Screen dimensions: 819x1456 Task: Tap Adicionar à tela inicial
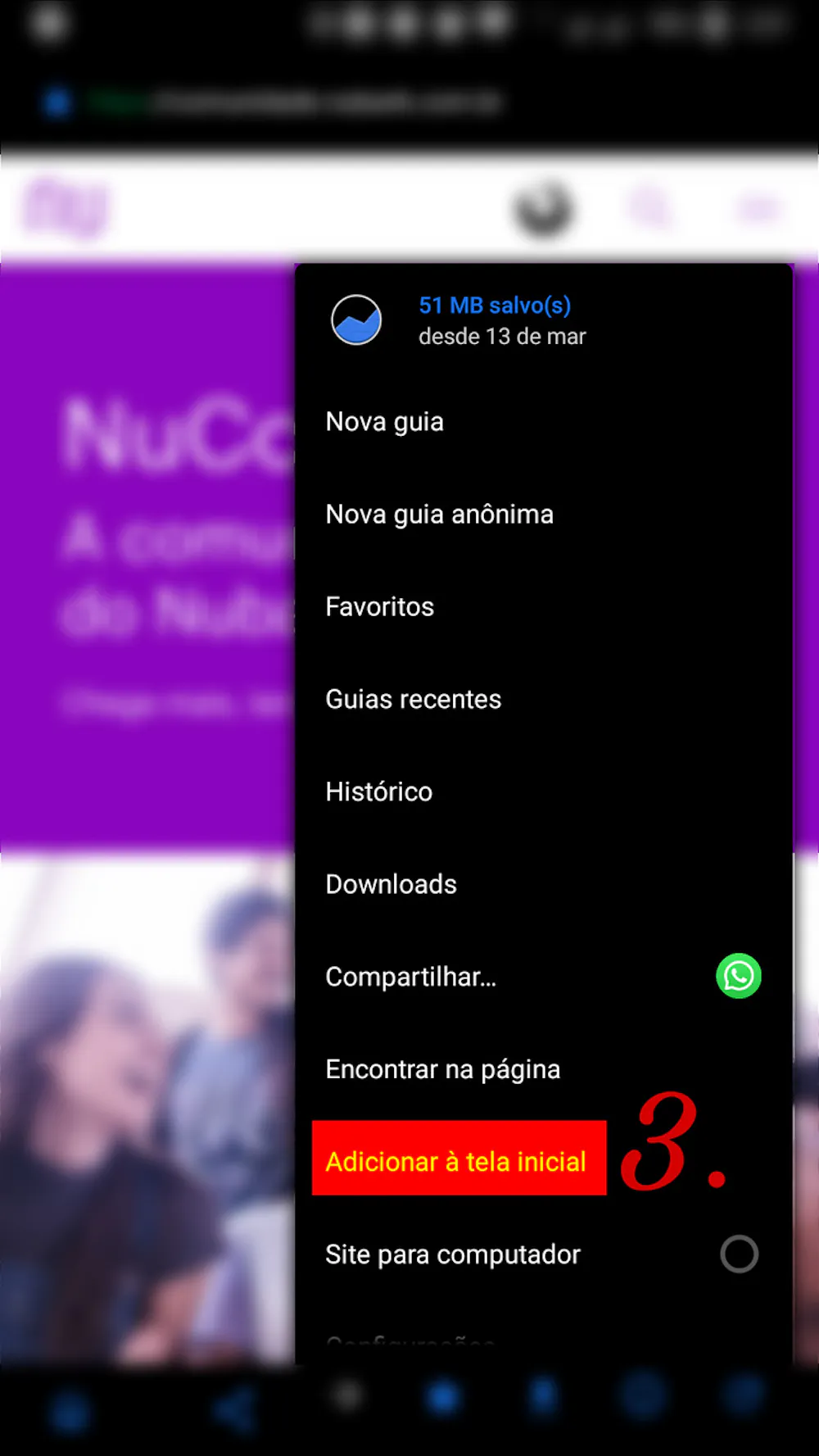point(456,1162)
